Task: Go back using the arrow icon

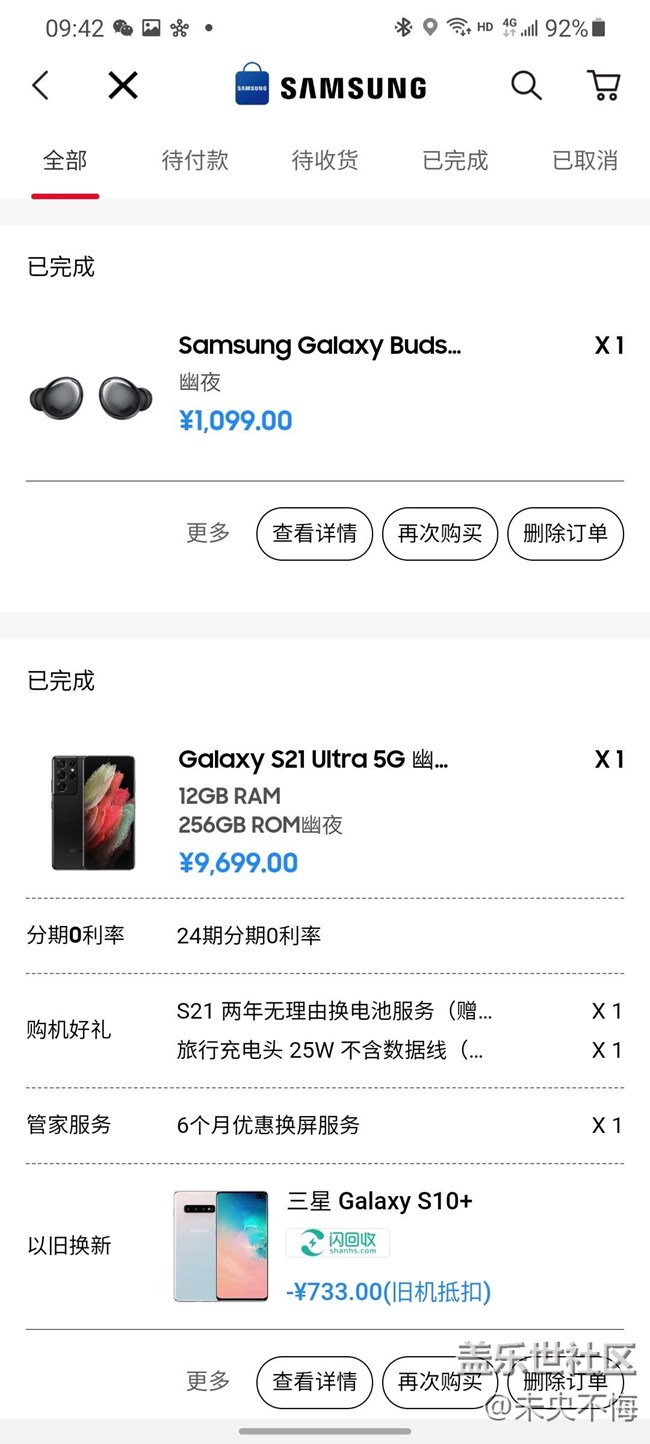Action: pyautogui.click(x=41, y=86)
